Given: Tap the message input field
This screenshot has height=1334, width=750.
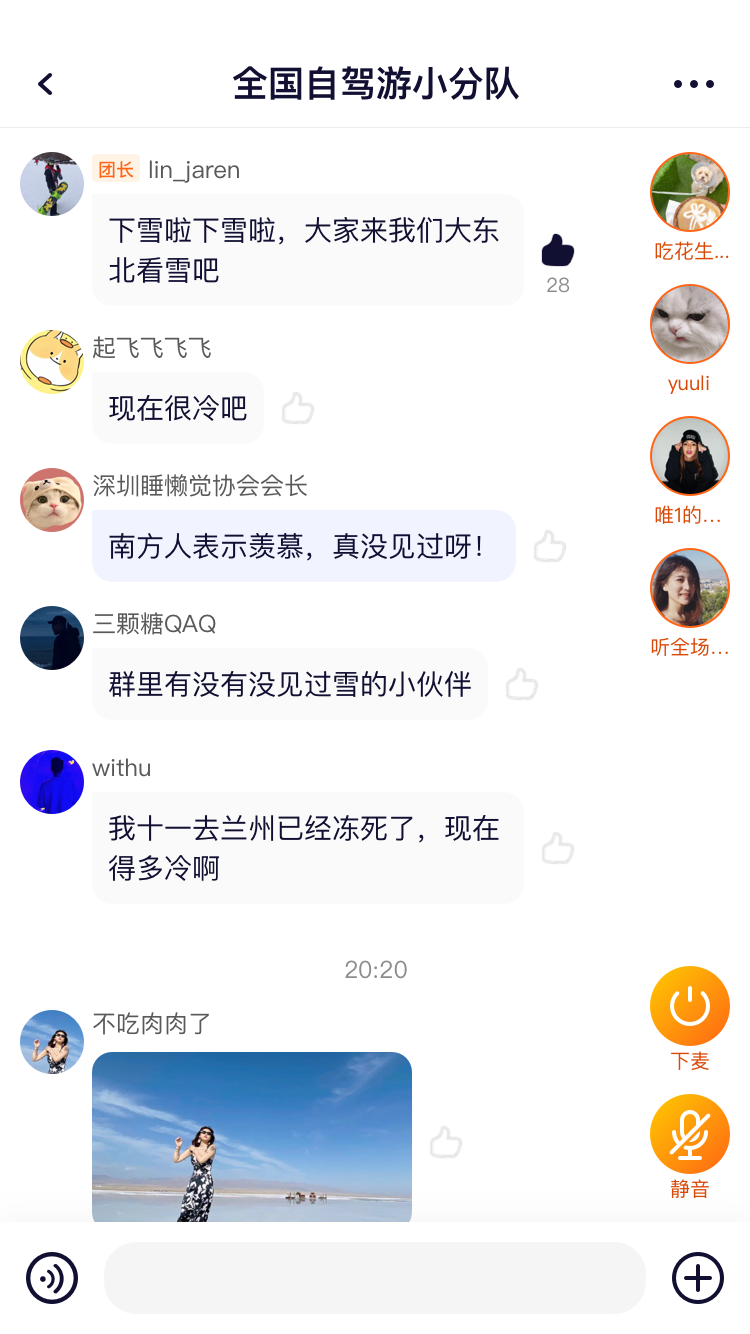Looking at the screenshot, I should pos(375,1278).
